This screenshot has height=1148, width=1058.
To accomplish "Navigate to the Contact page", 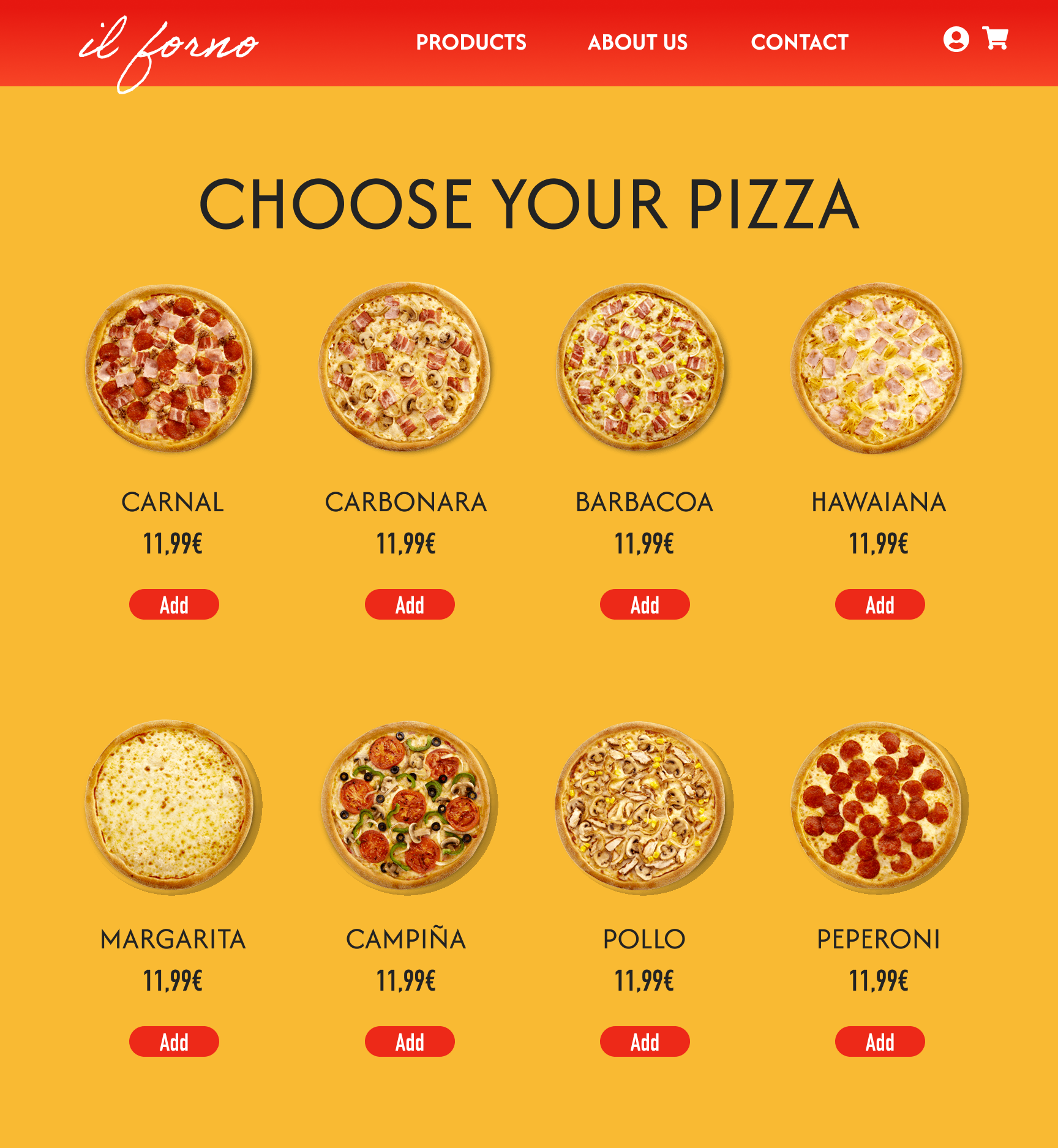I will coord(800,42).
